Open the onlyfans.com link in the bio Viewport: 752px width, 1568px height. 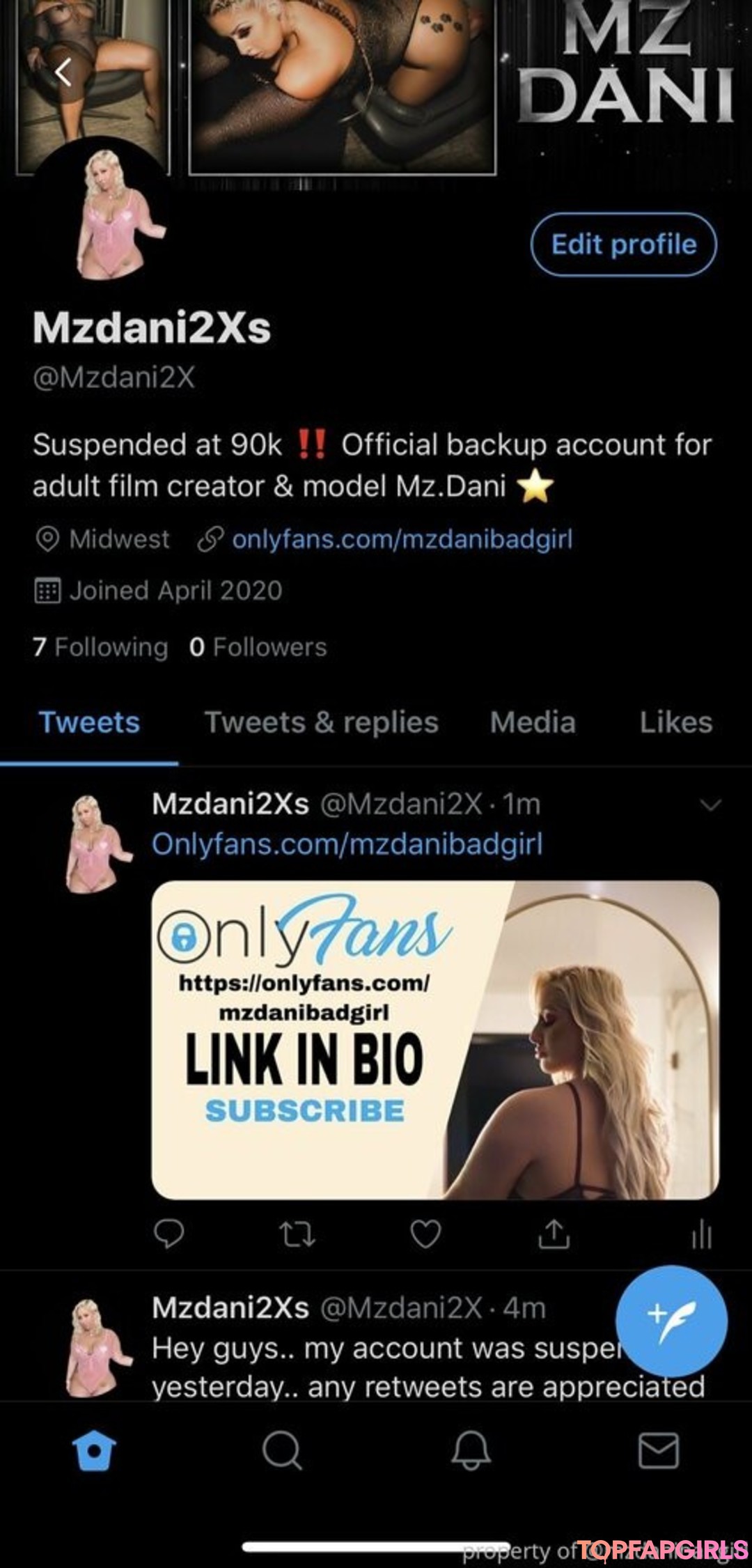tap(402, 539)
